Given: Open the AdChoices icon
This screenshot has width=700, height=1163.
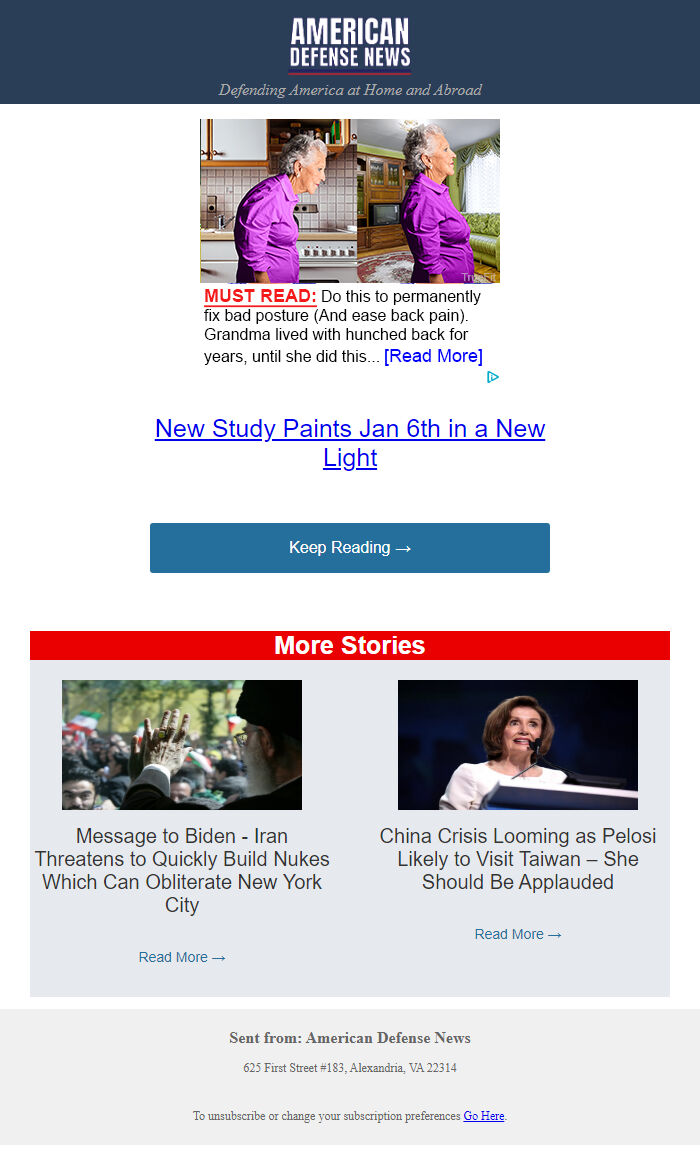Looking at the screenshot, I should tap(493, 377).
